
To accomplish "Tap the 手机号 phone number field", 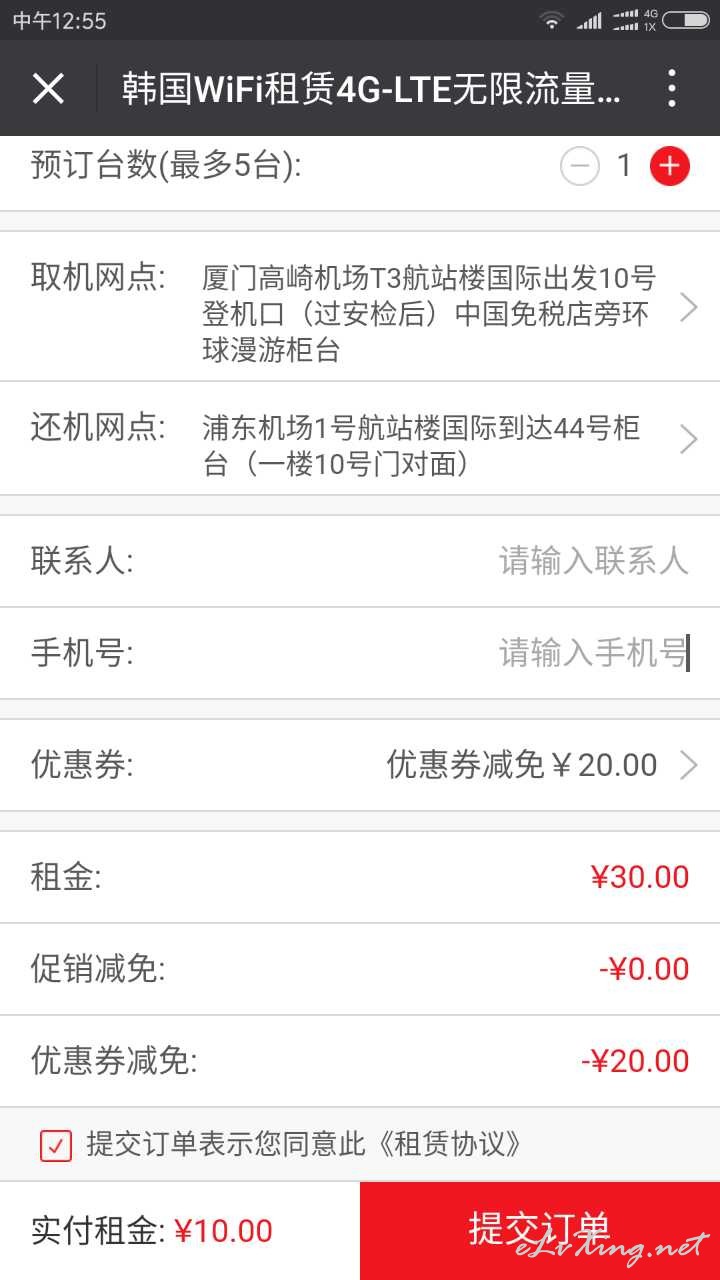I will 360,654.
